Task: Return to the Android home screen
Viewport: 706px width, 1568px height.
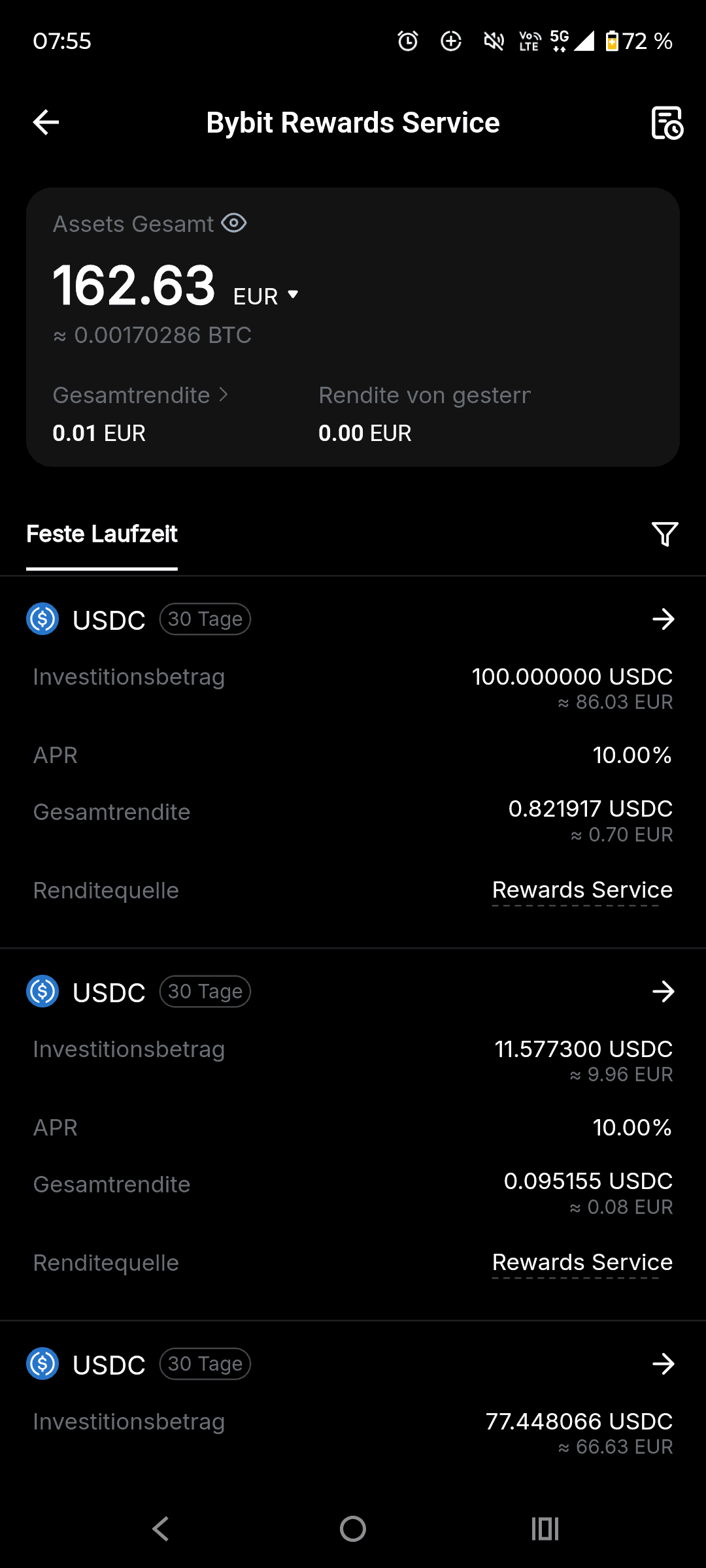Action: point(353,1529)
